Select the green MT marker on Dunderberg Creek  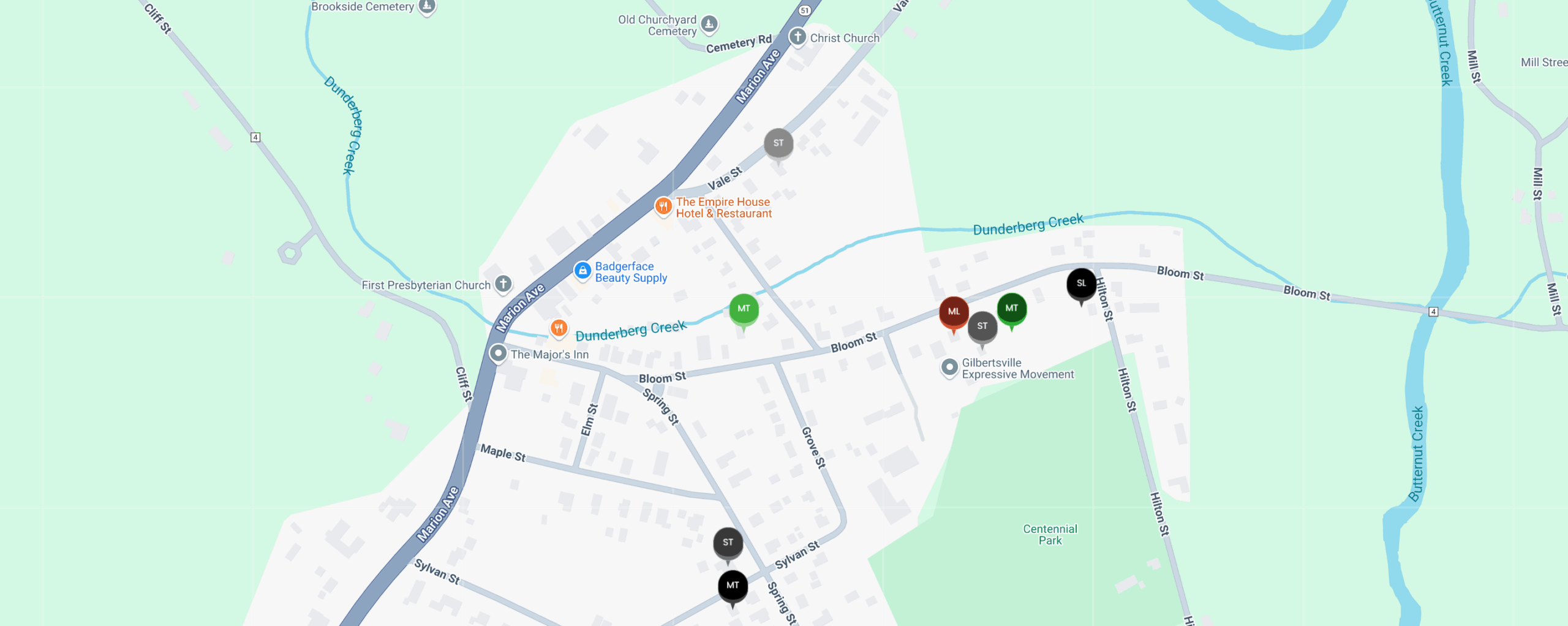744,309
